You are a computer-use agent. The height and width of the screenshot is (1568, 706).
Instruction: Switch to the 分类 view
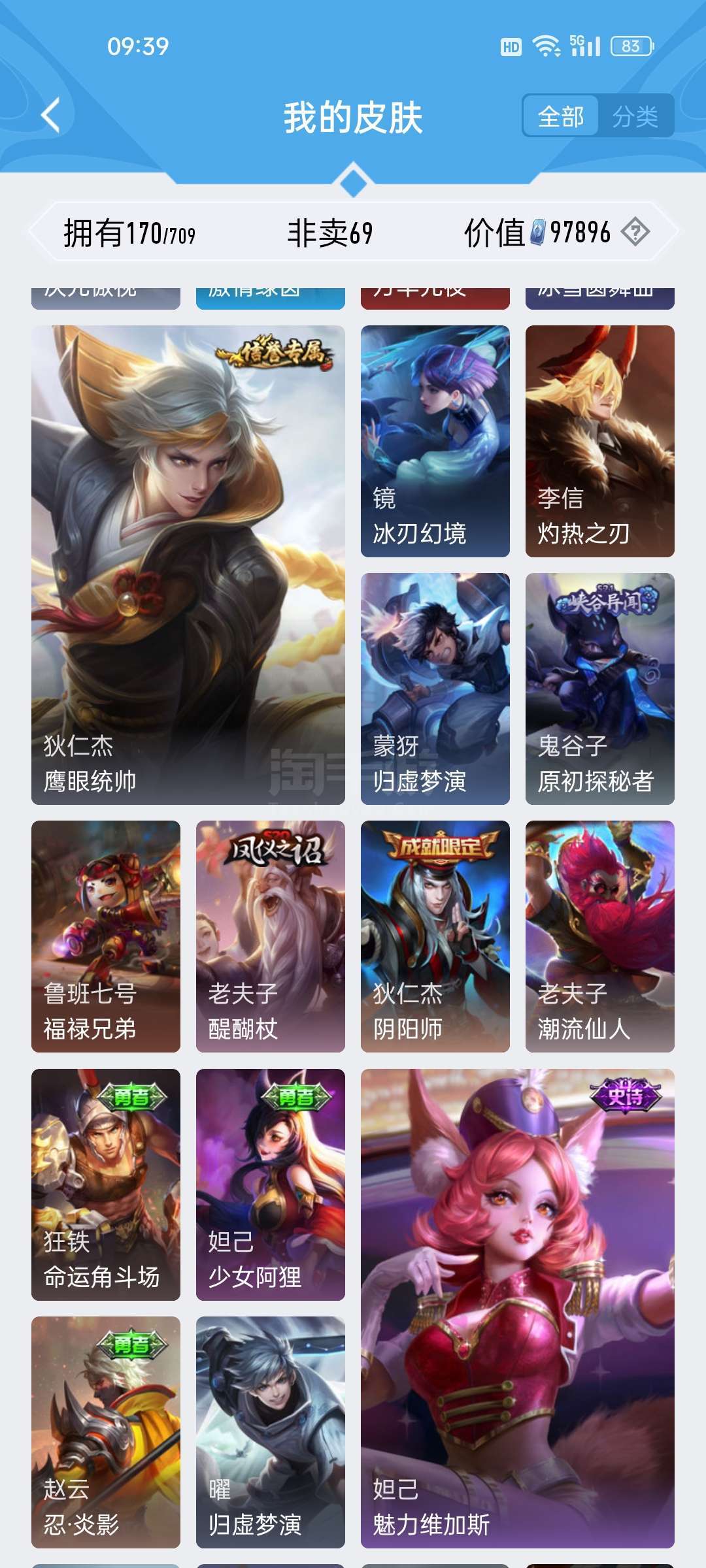(x=635, y=117)
